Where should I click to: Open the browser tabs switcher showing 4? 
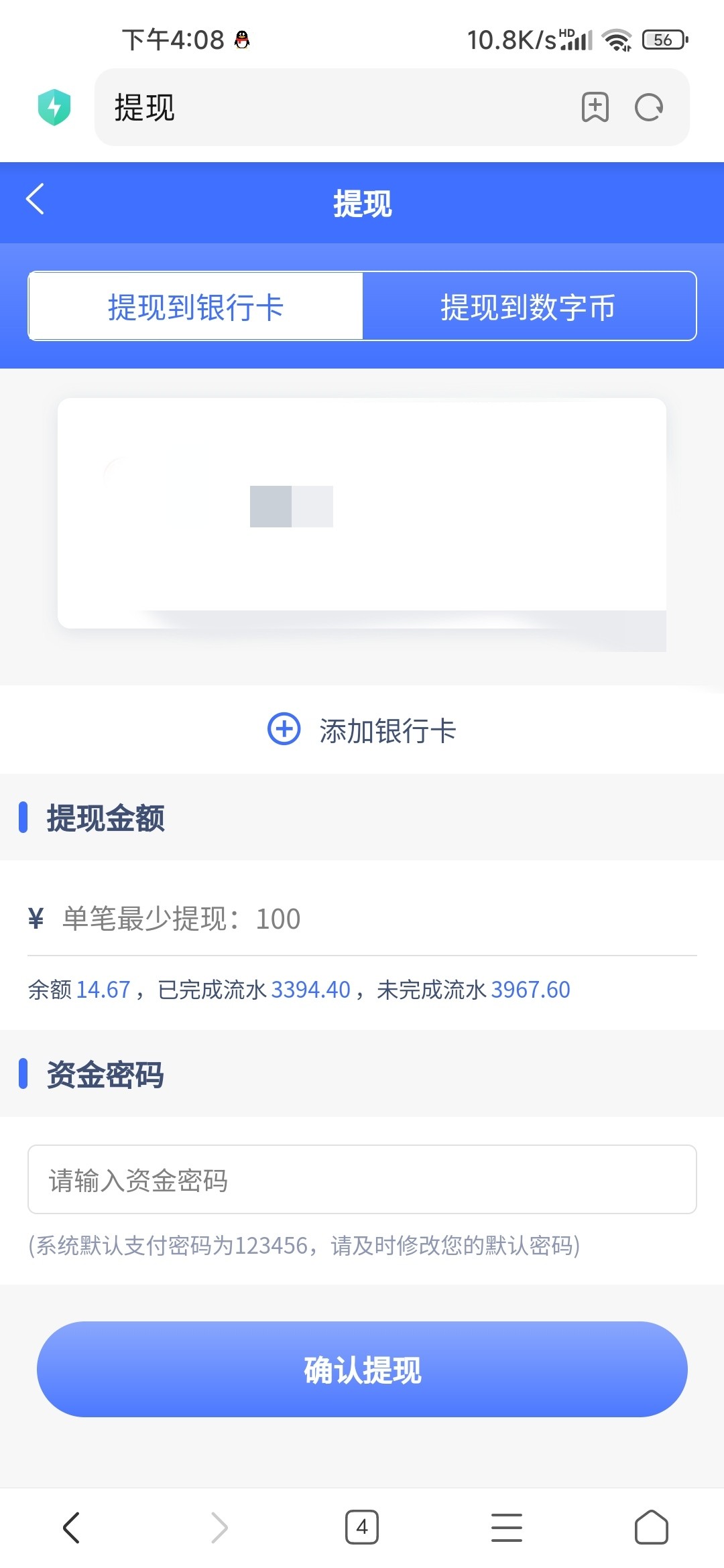pyautogui.click(x=362, y=1527)
